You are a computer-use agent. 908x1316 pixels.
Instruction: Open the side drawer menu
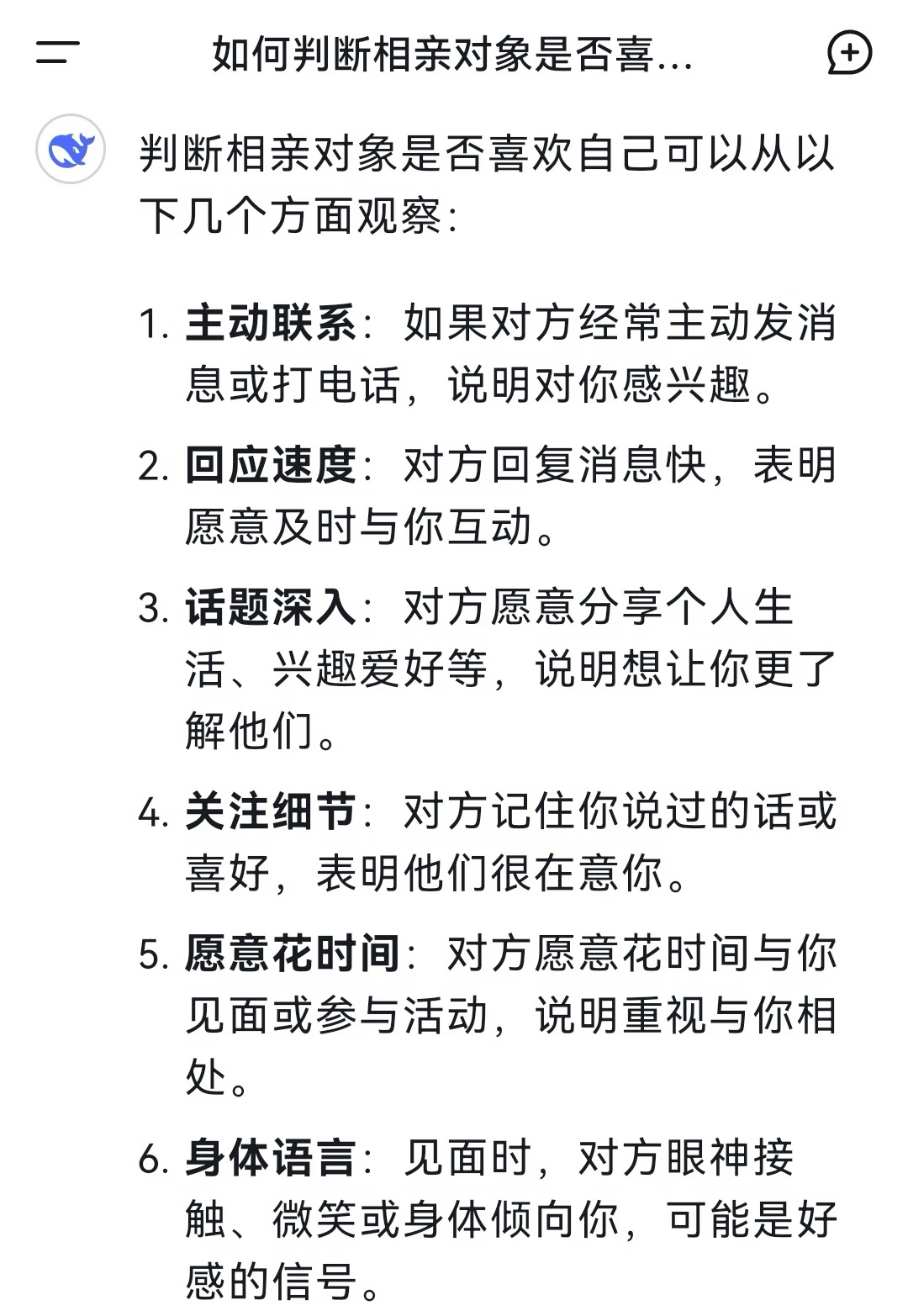coord(58,53)
